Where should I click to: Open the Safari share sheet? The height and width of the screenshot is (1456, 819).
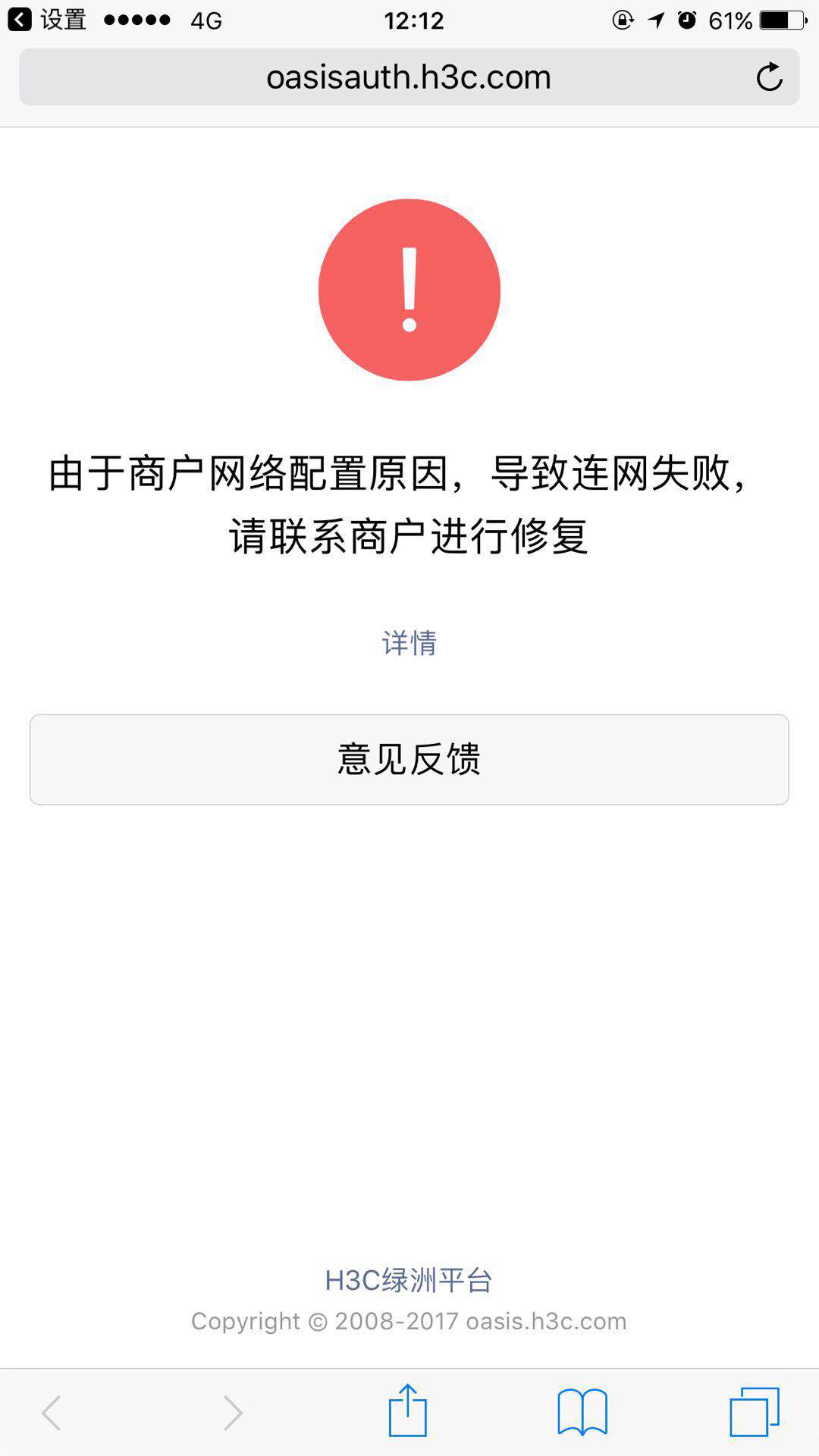408,1411
